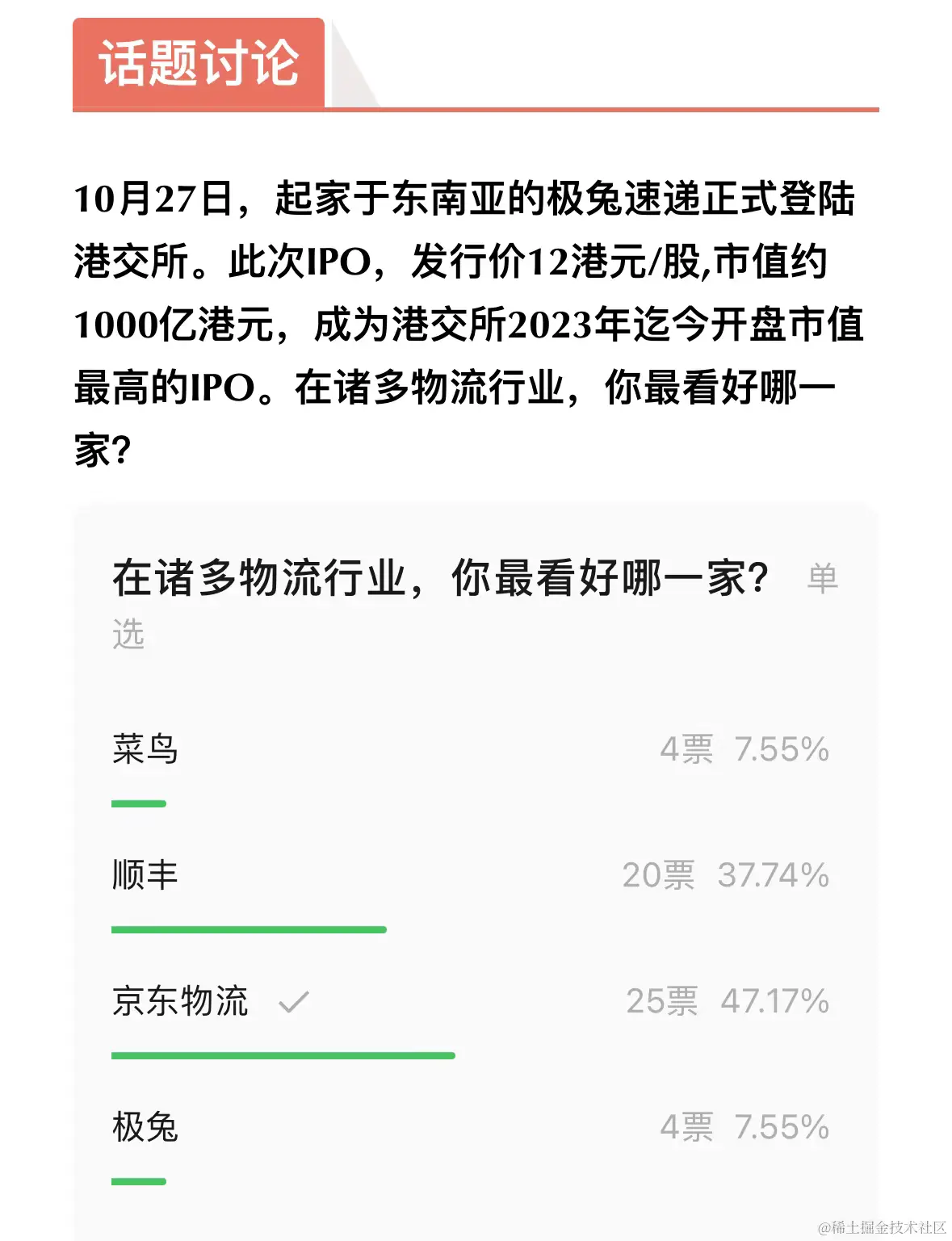Image resolution: width=952 pixels, height=1241 pixels.
Task: Pick 极兔 in the logistics poll
Action: [x=145, y=1127]
